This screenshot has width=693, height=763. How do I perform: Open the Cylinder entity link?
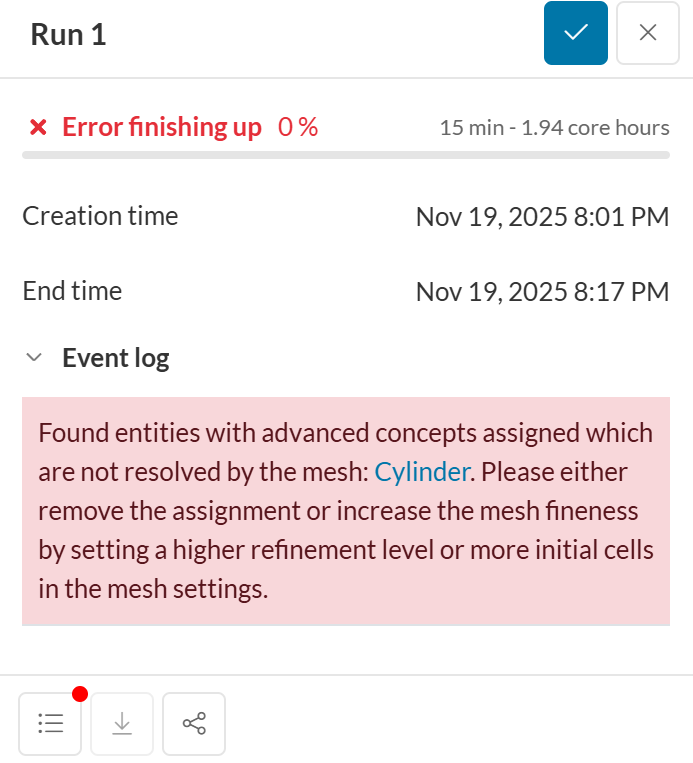click(421, 471)
